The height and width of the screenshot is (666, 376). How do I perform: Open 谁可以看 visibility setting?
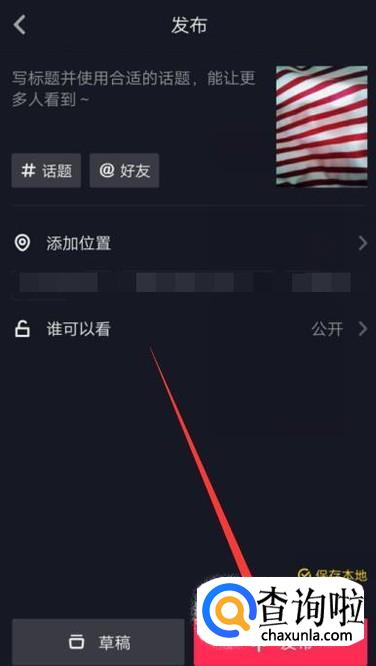[188, 329]
